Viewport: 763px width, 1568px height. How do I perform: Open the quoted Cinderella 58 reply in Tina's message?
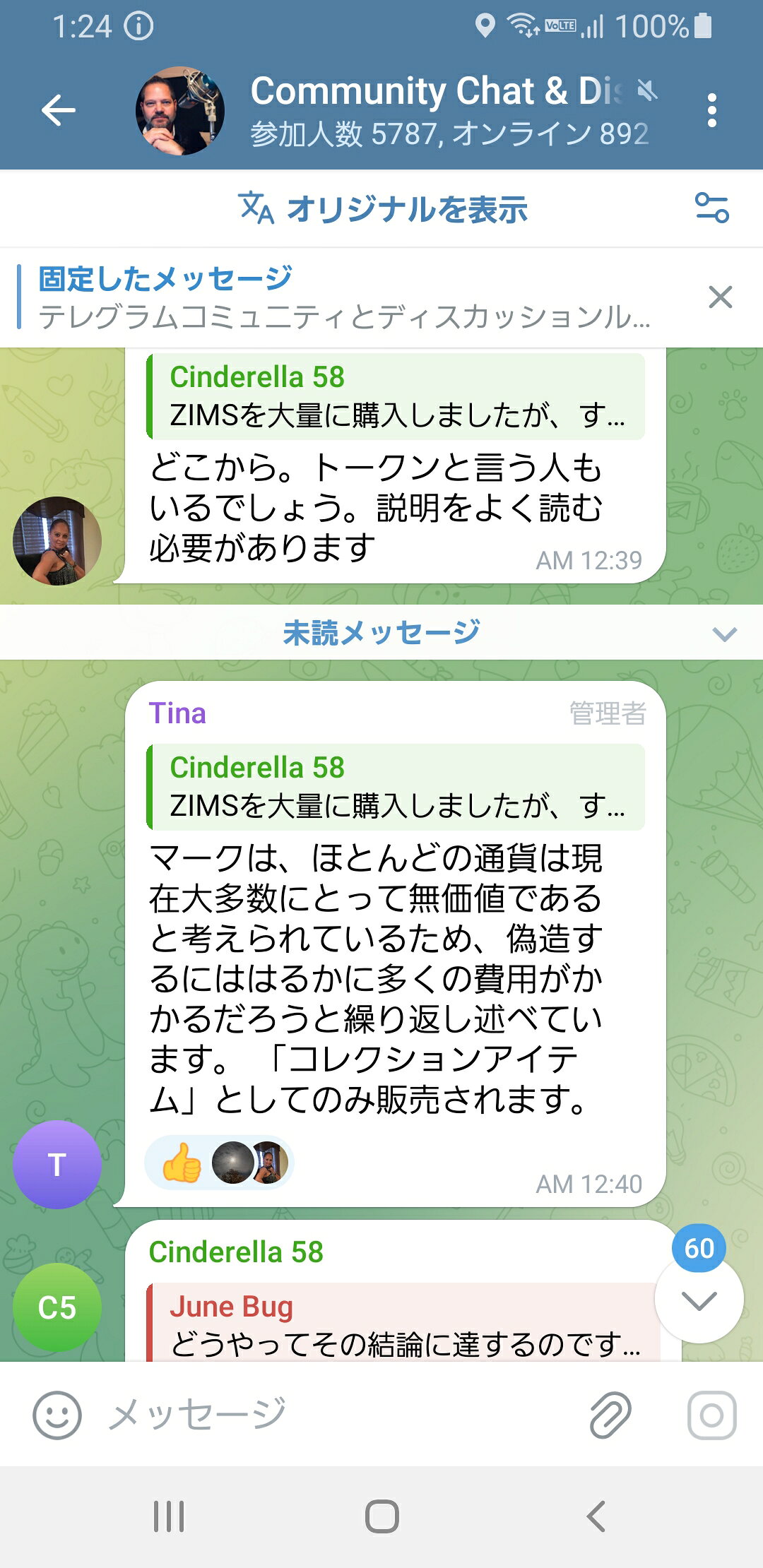[x=396, y=787]
